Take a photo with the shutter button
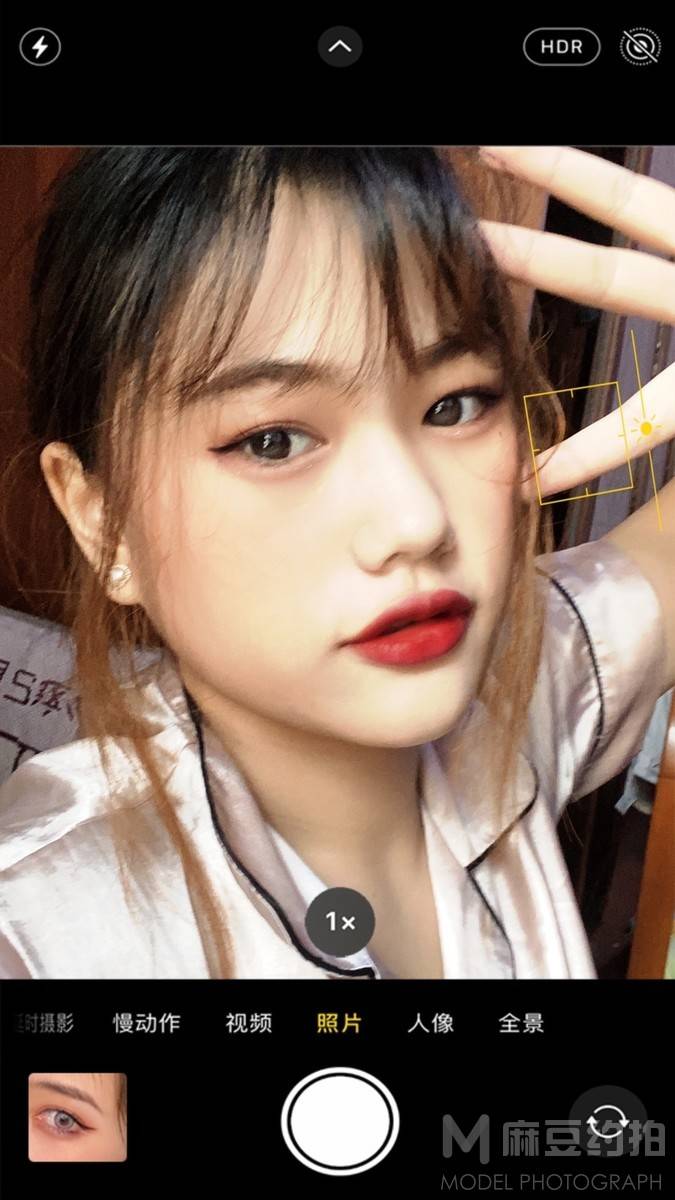Image resolution: width=675 pixels, height=1200 pixels. [340, 1121]
